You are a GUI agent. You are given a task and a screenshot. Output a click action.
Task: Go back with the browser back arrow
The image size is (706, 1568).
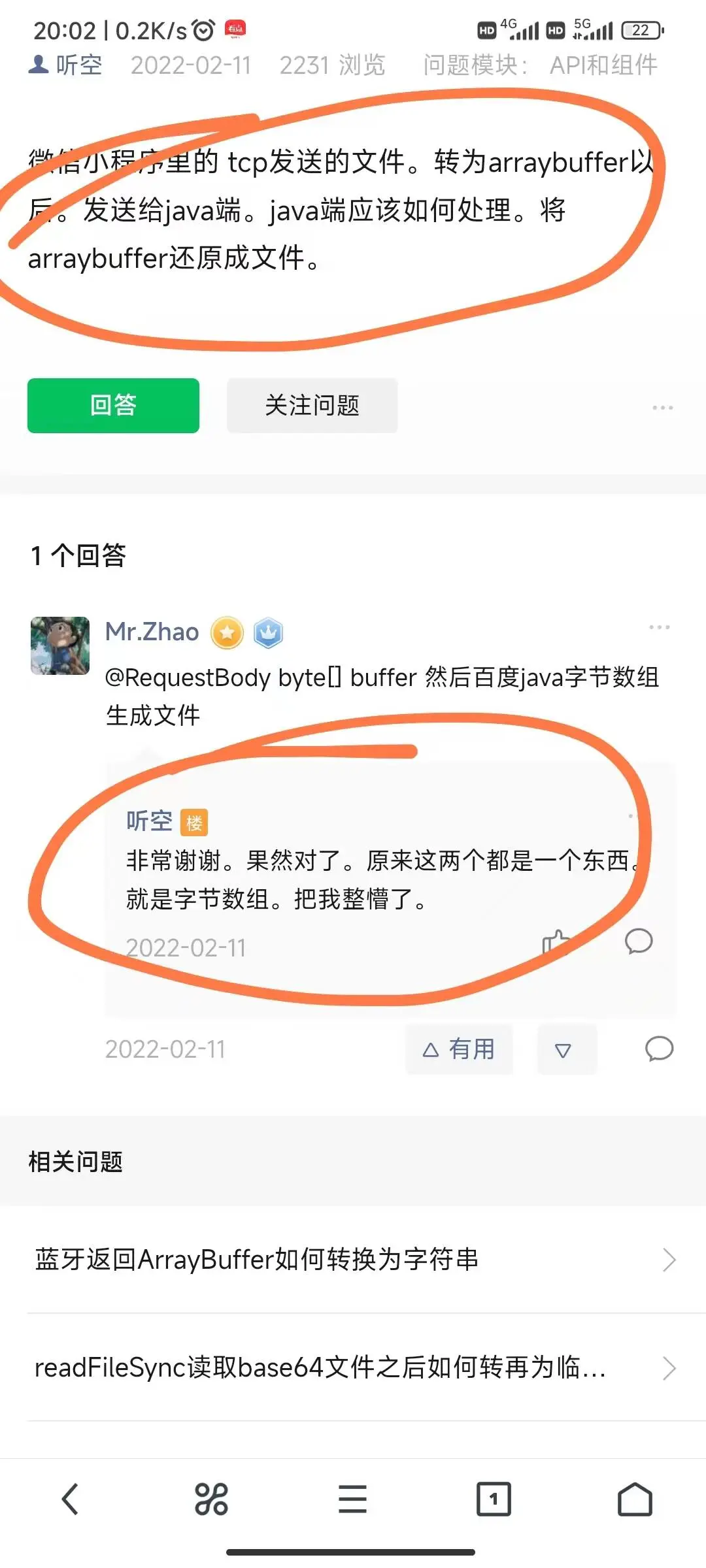(x=71, y=1499)
